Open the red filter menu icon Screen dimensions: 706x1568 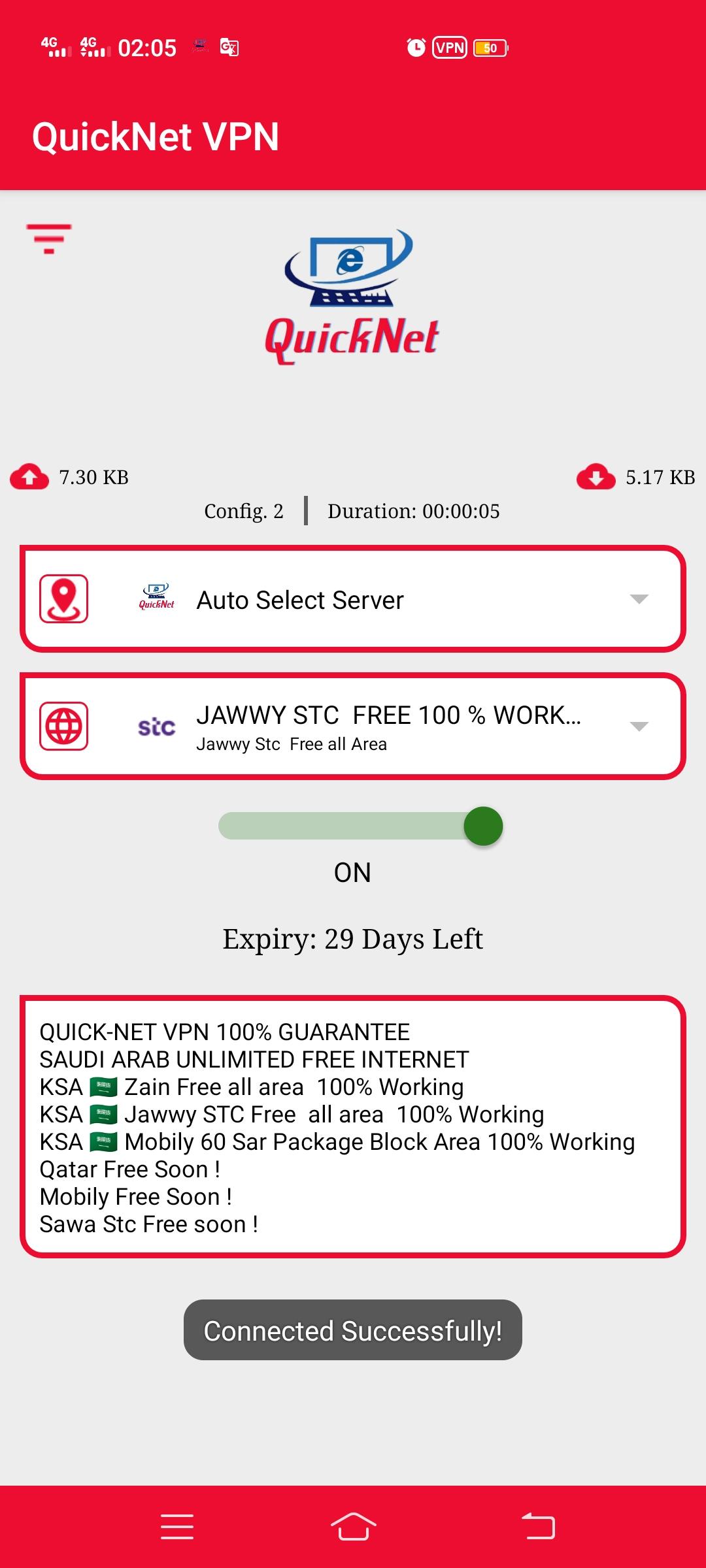[48, 238]
